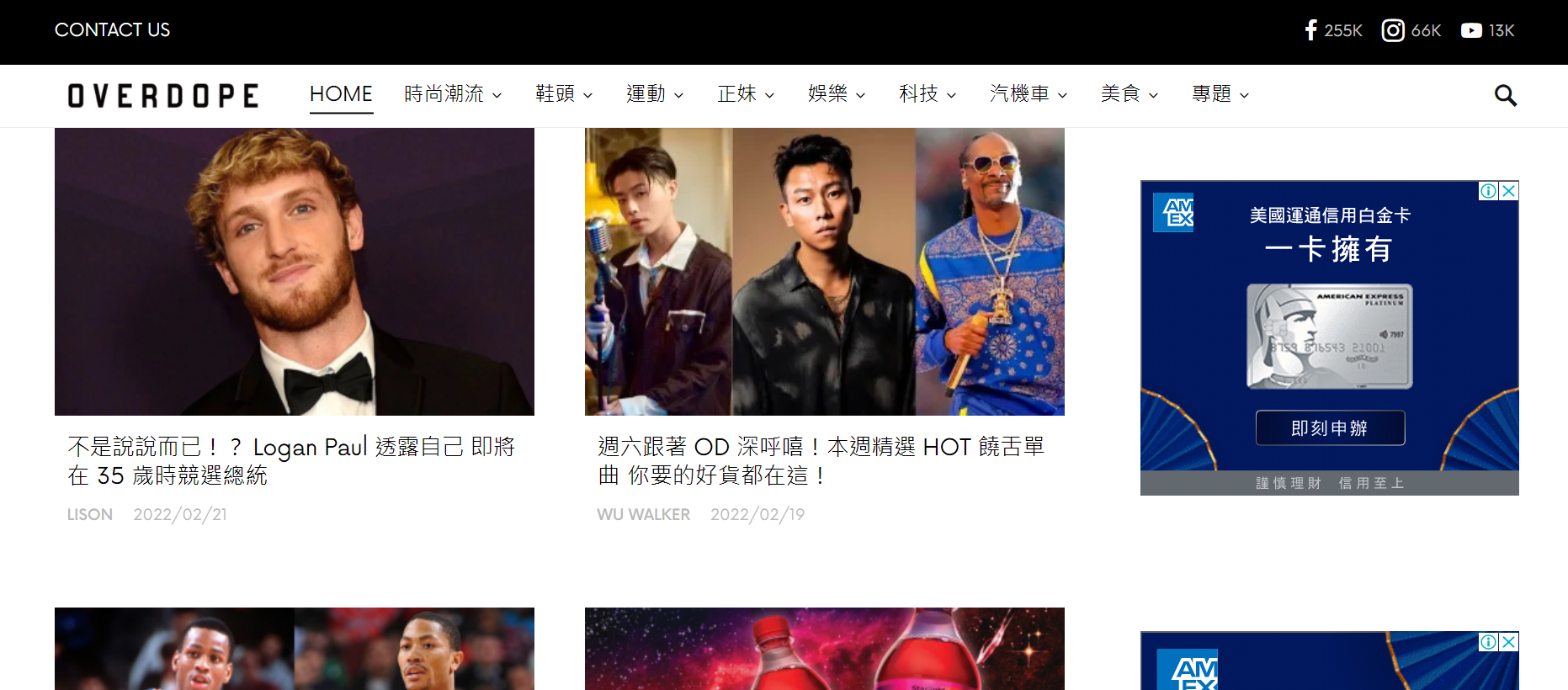Tap the 即刻申辦 button in the Amex ad
Image resolution: width=1568 pixels, height=690 pixels.
coord(1330,428)
